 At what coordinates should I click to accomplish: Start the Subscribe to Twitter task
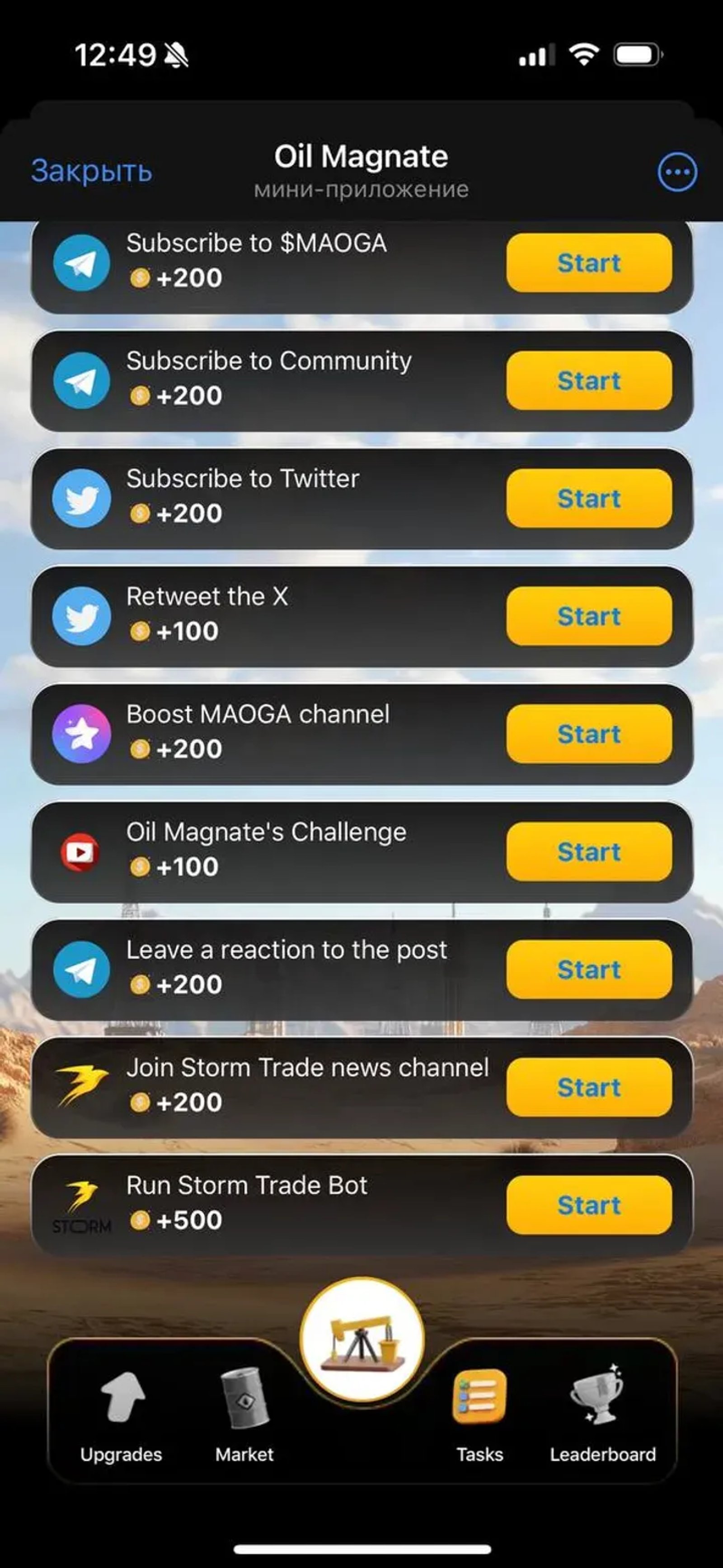(x=588, y=498)
